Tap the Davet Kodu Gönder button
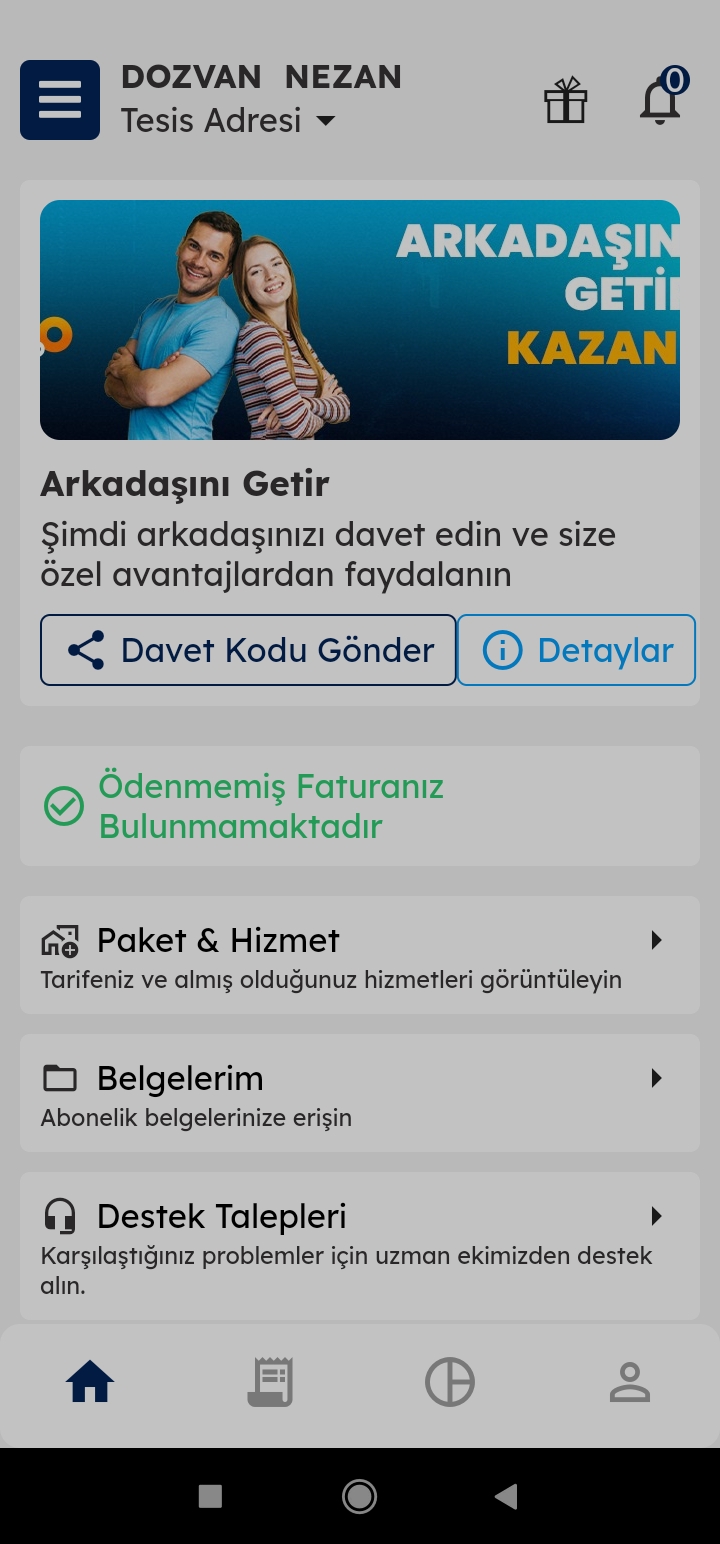720x1544 pixels. pyautogui.click(x=248, y=650)
